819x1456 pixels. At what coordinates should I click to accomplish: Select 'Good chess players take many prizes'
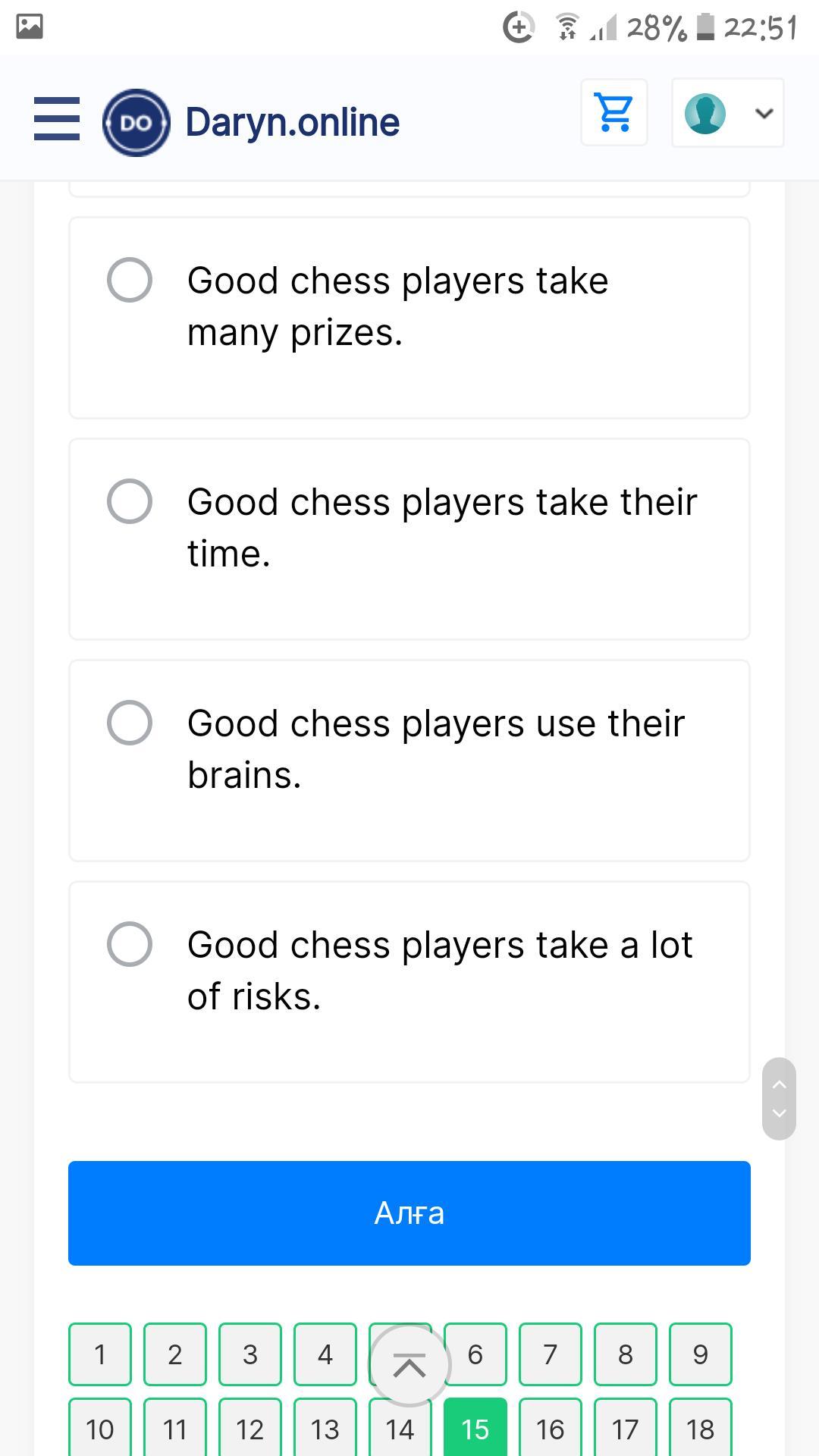[x=130, y=280]
